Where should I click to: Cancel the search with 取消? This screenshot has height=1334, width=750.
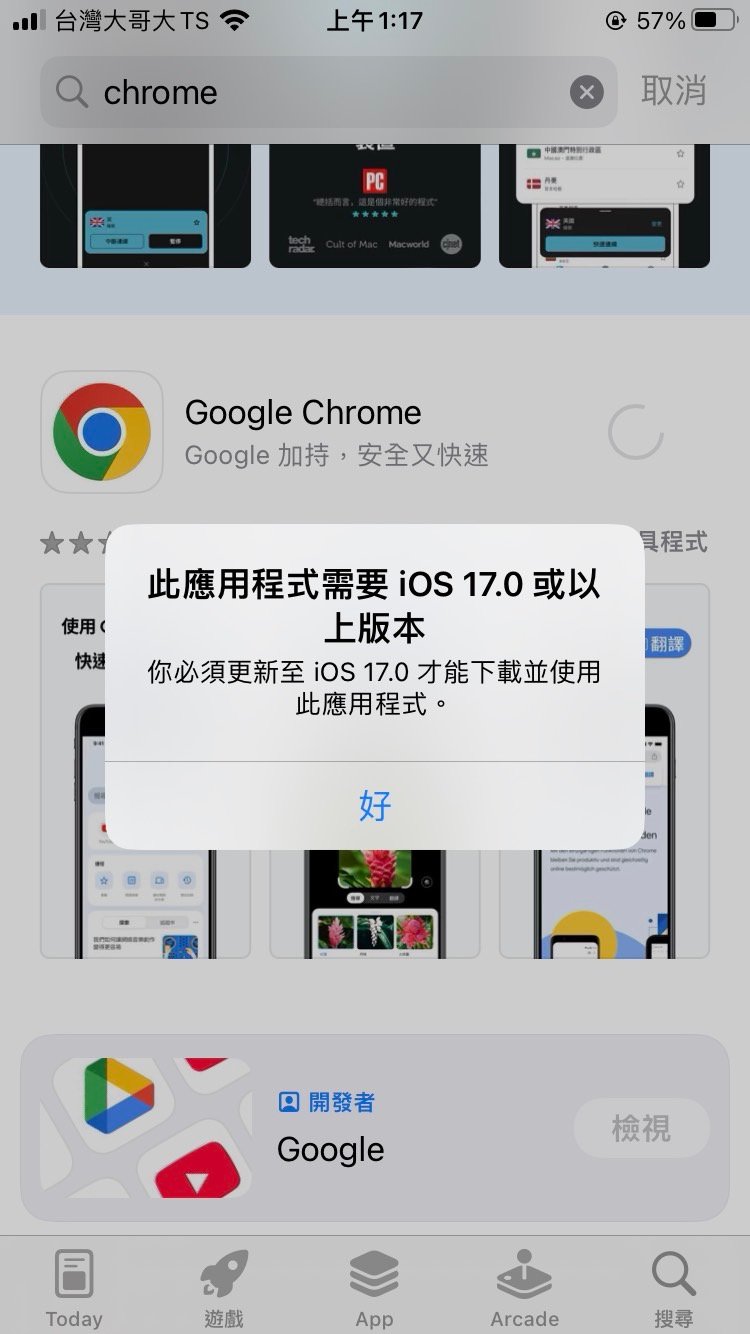(674, 91)
